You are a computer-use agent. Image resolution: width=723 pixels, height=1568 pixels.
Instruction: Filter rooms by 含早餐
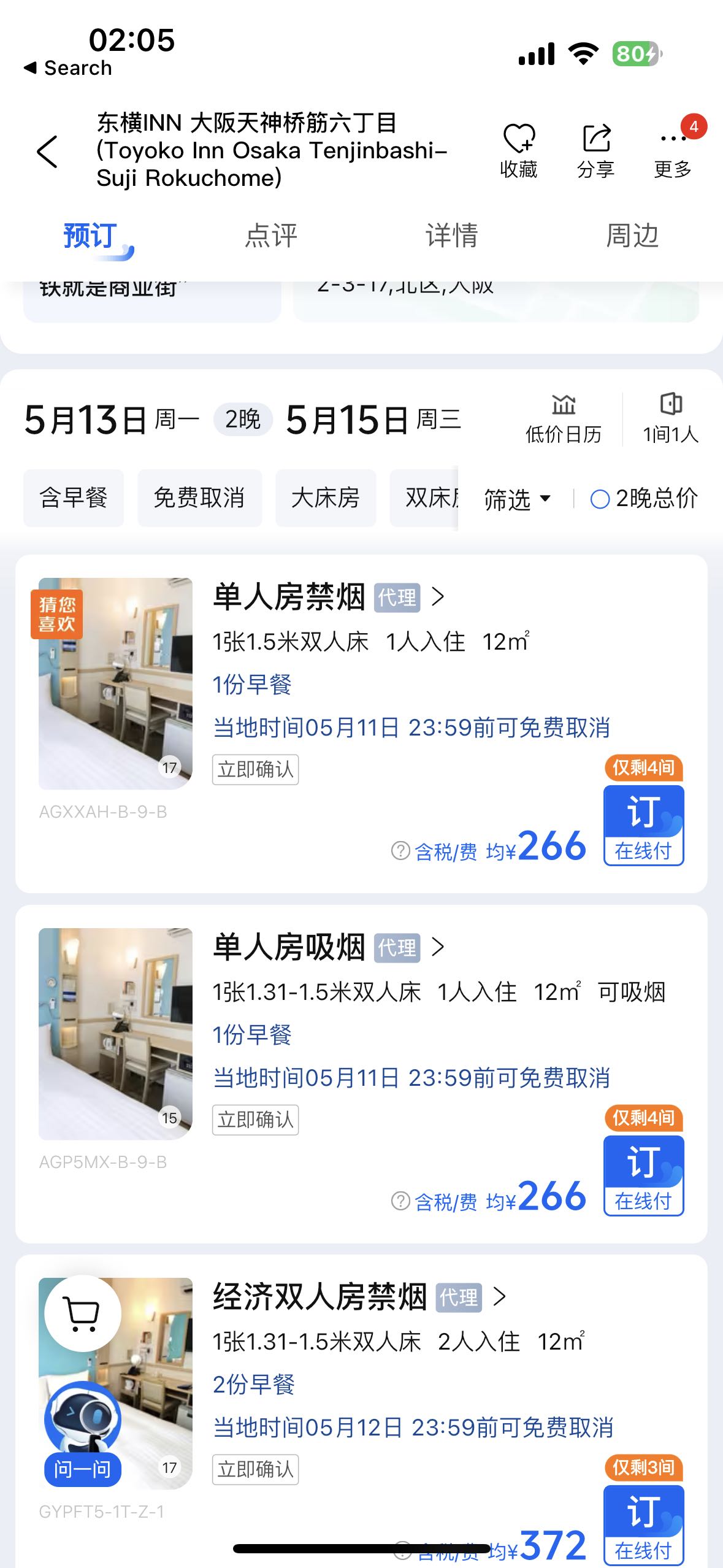(x=74, y=498)
